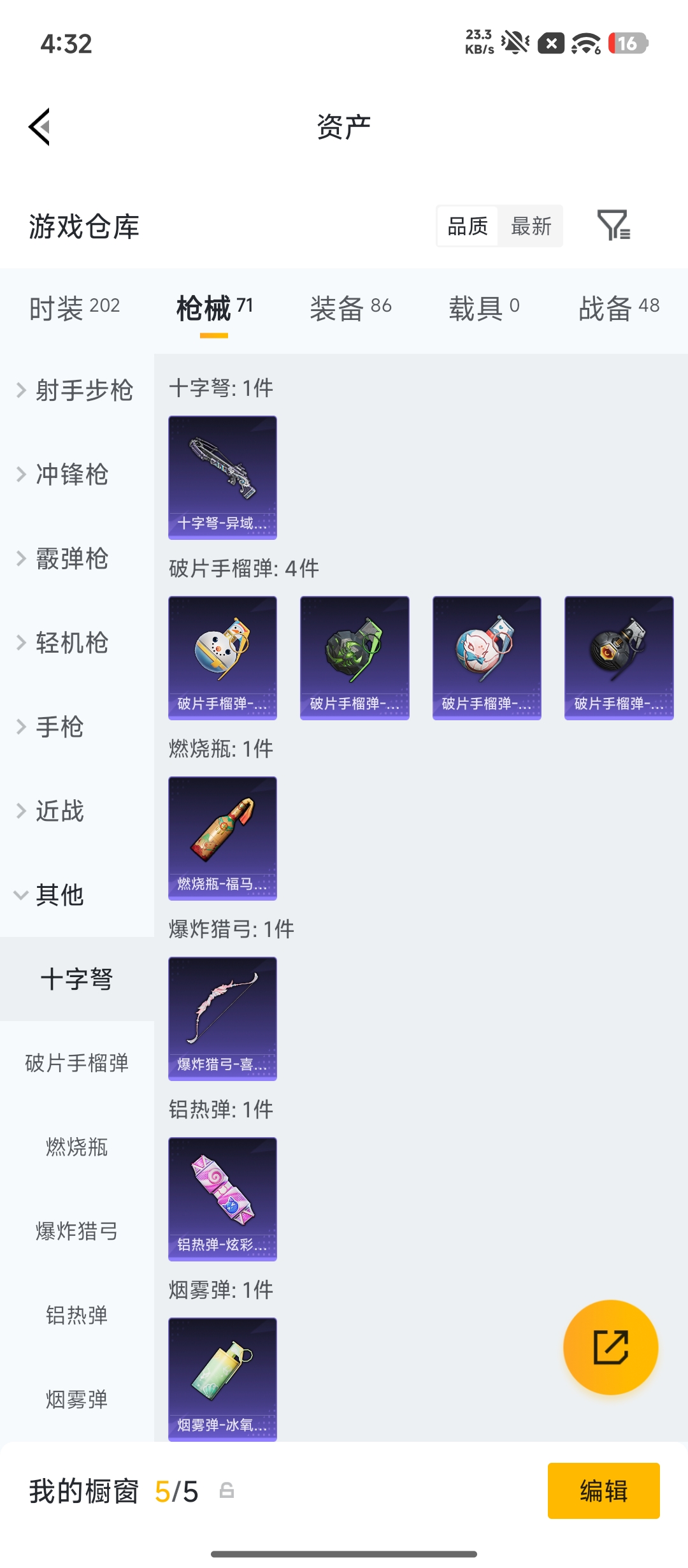Tap the 编辑 button

coord(603,1491)
